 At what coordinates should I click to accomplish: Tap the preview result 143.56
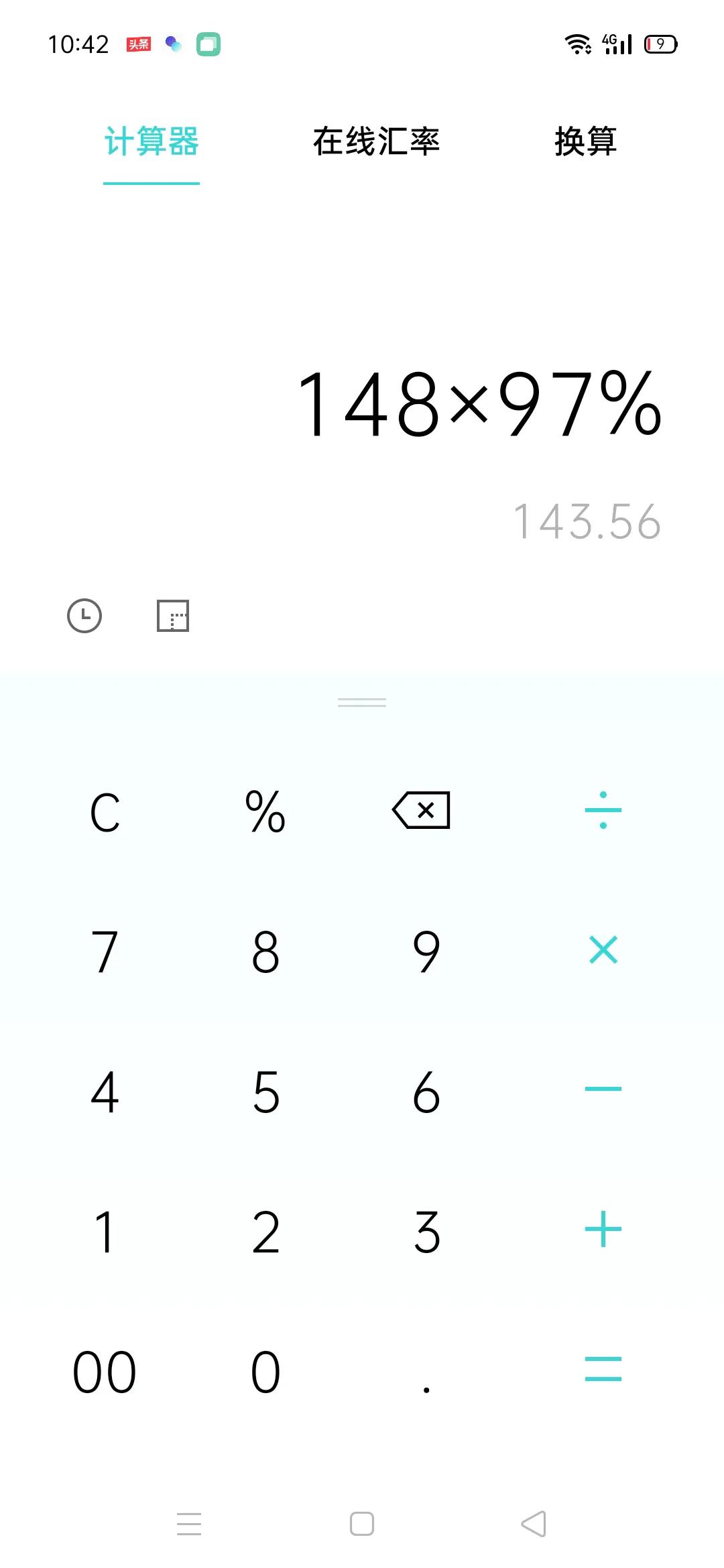tap(586, 523)
